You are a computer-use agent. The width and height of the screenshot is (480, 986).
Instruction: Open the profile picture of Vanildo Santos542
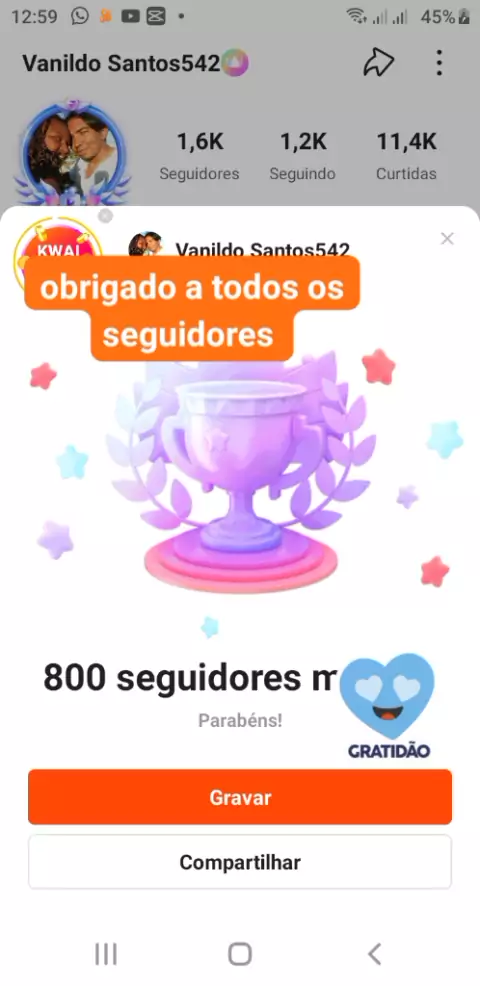pos(74,151)
